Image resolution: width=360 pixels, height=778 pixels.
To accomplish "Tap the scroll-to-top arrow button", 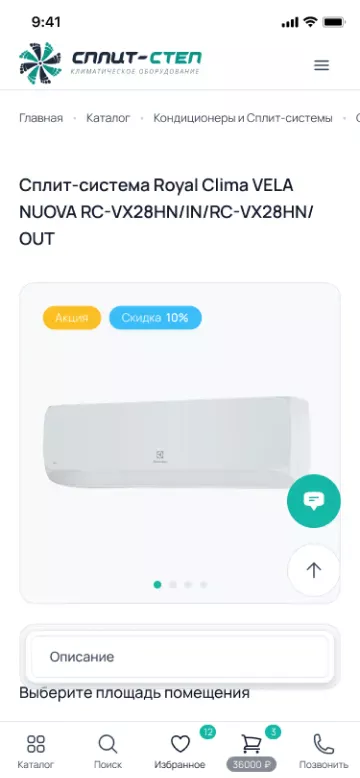I will 314,570.
